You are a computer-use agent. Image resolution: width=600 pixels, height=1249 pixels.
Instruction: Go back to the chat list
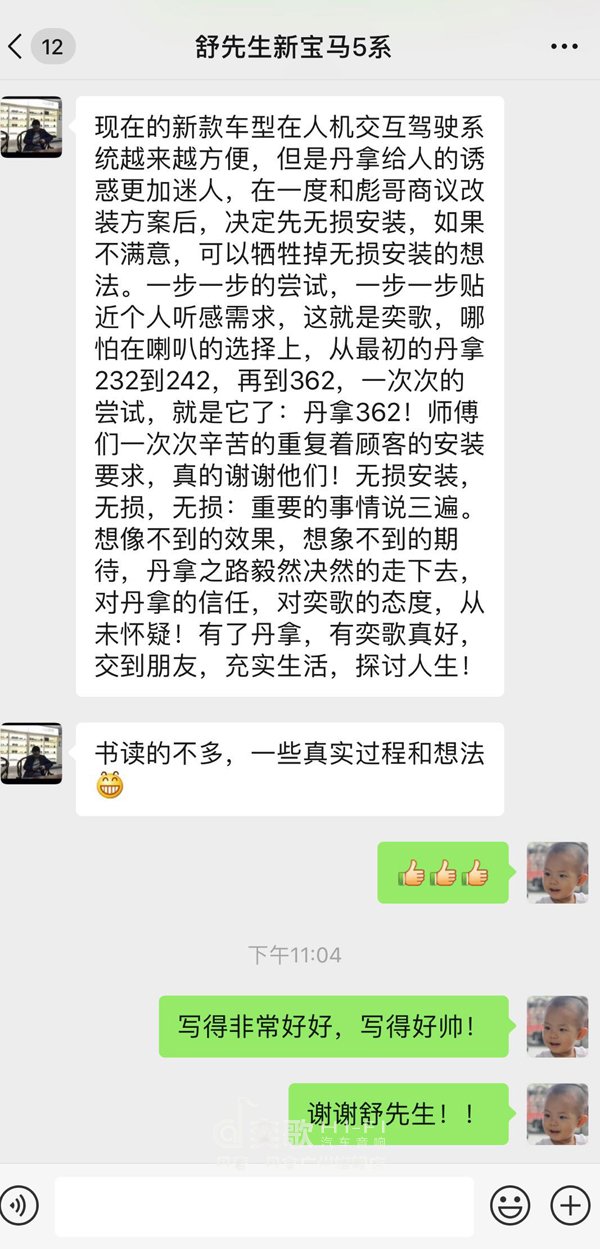click(18, 46)
